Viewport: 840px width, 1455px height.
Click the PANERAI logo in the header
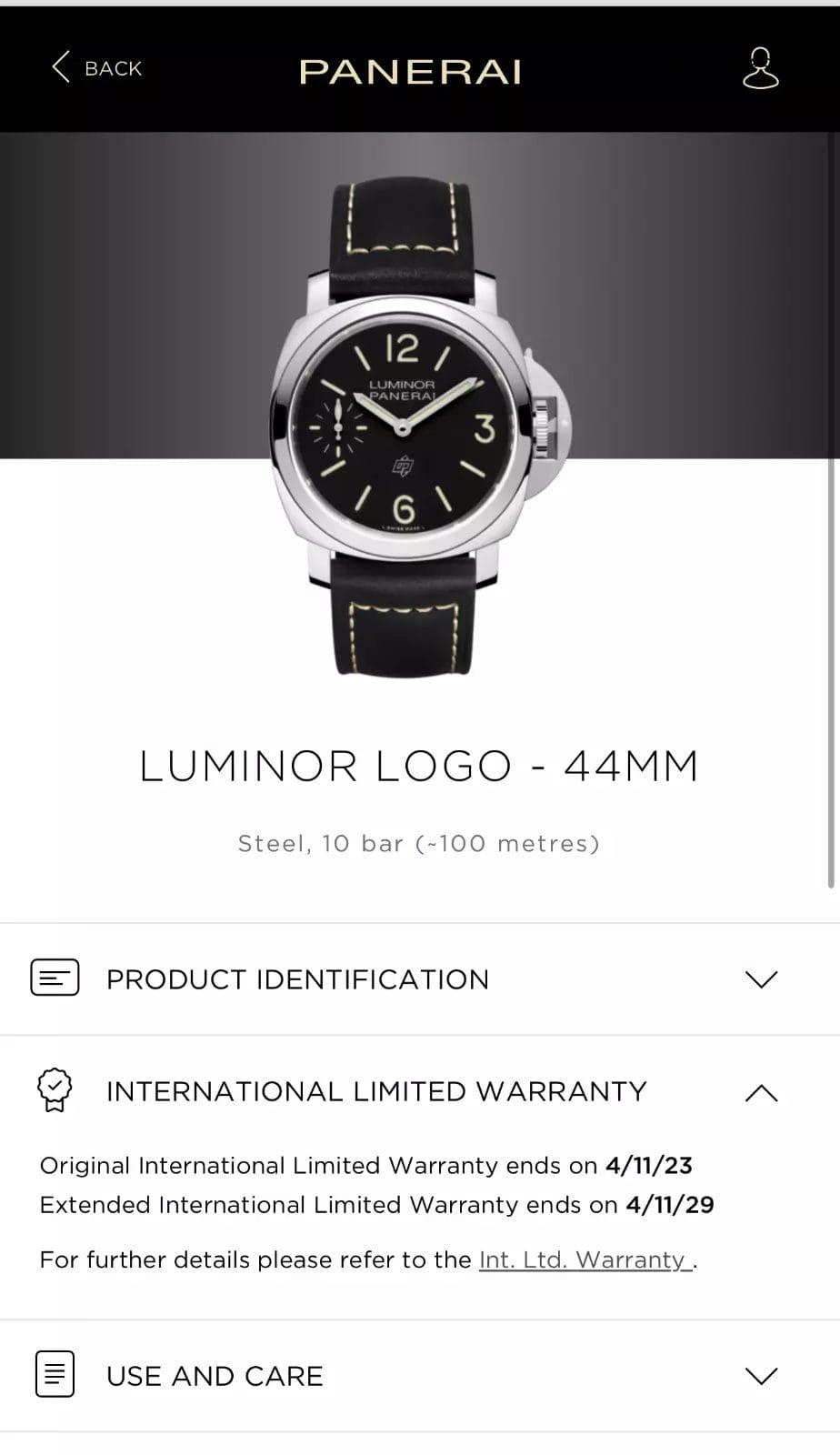pyautogui.click(x=410, y=71)
